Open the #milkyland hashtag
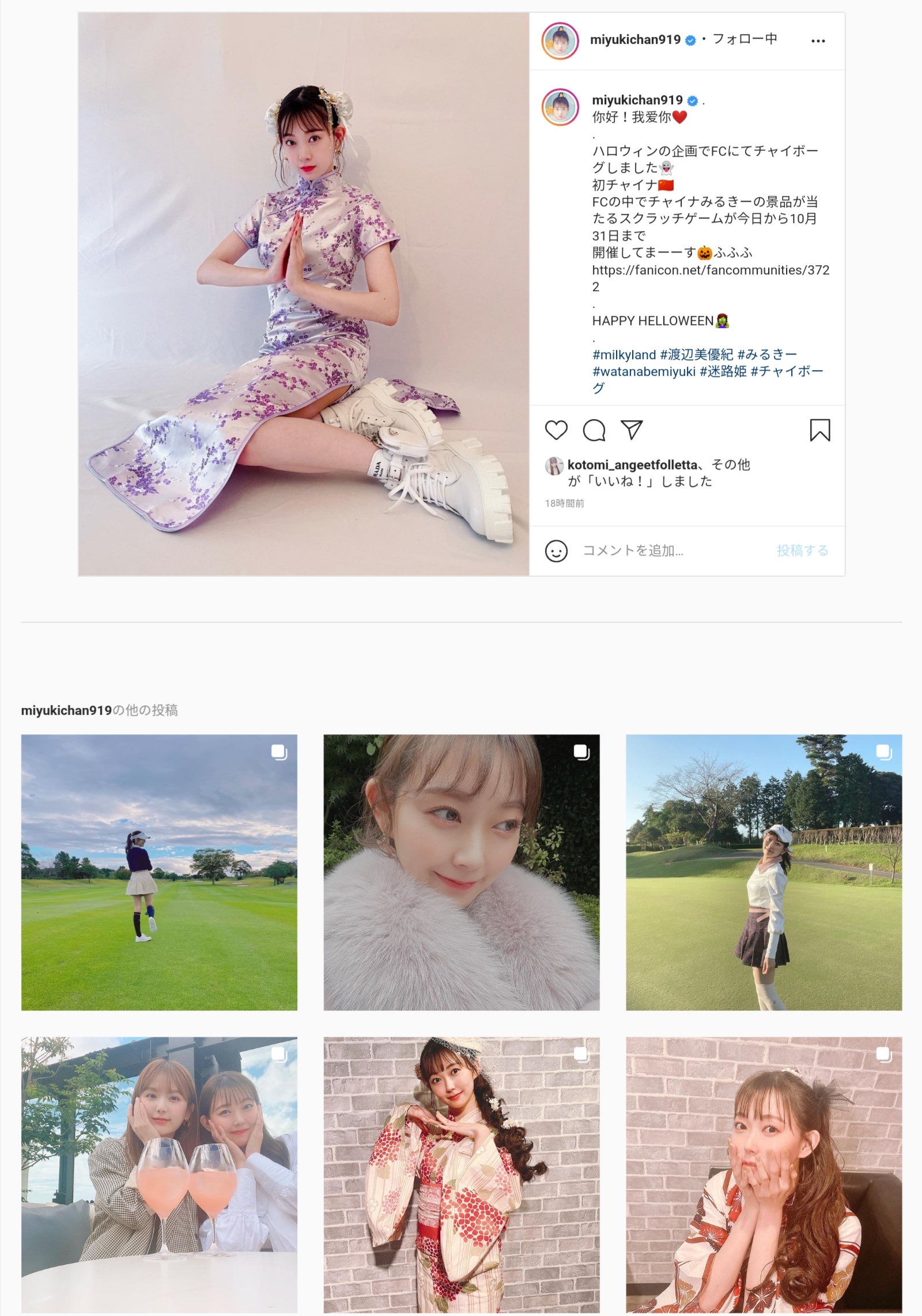The width and height of the screenshot is (922, 1316). coord(624,355)
